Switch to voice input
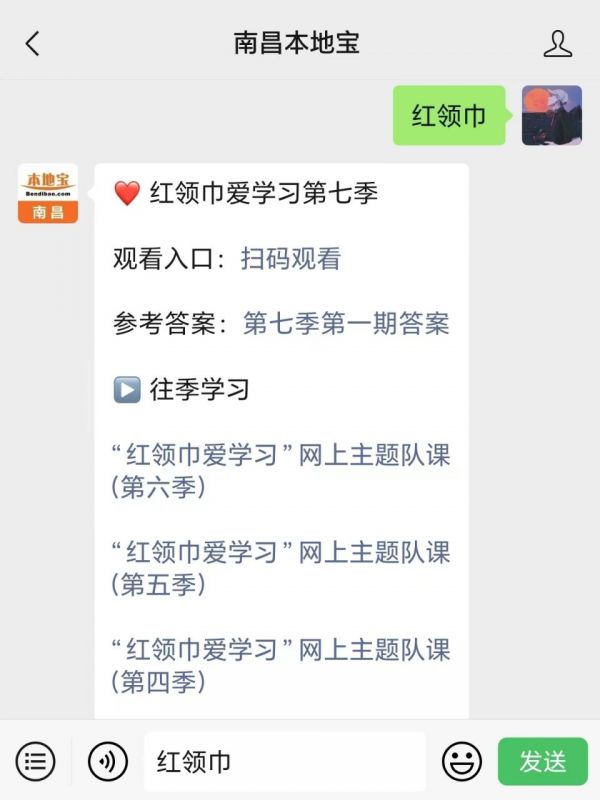The image size is (600, 800). [108, 762]
